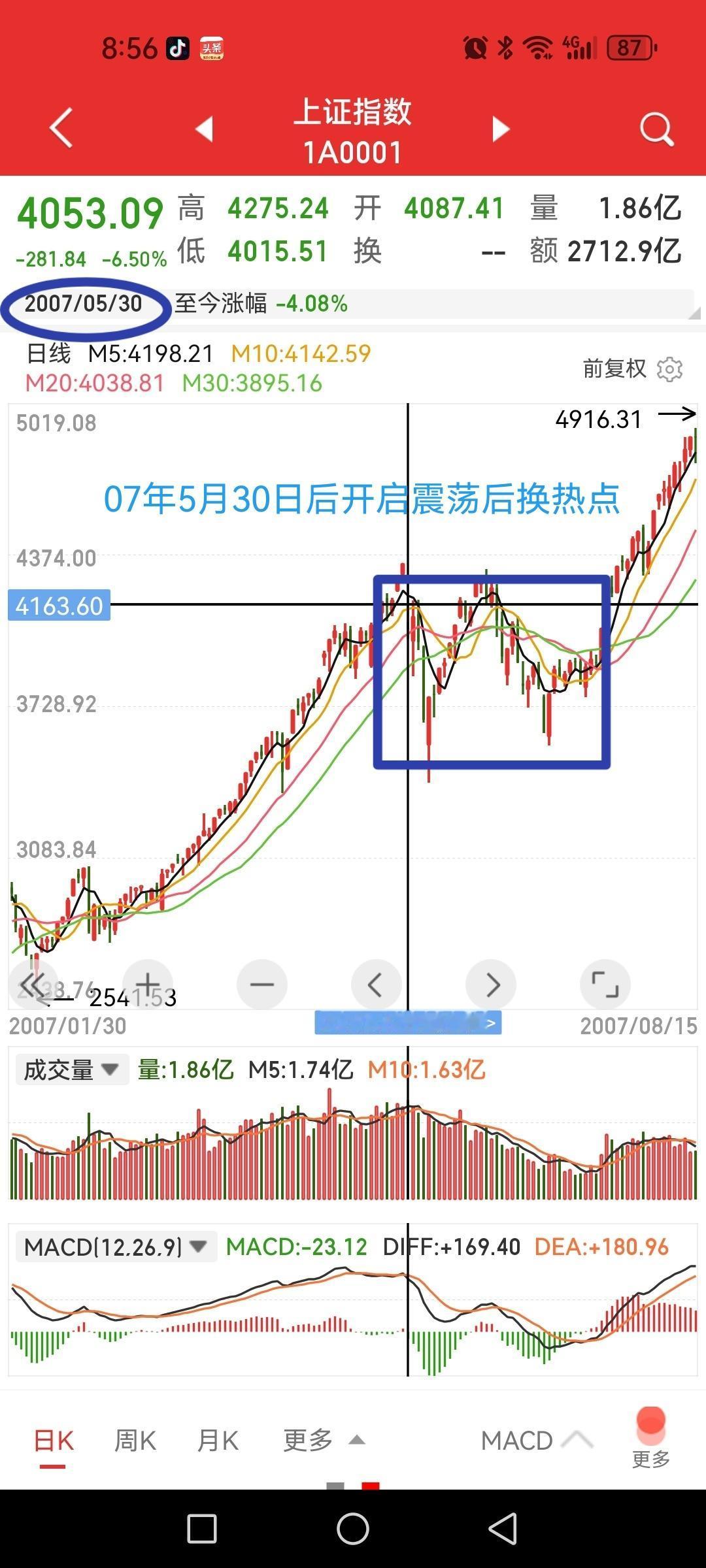This screenshot has height=1568, width=706.
Task: Enter fullscreen chart mode
Action: (x=605, y=985)
